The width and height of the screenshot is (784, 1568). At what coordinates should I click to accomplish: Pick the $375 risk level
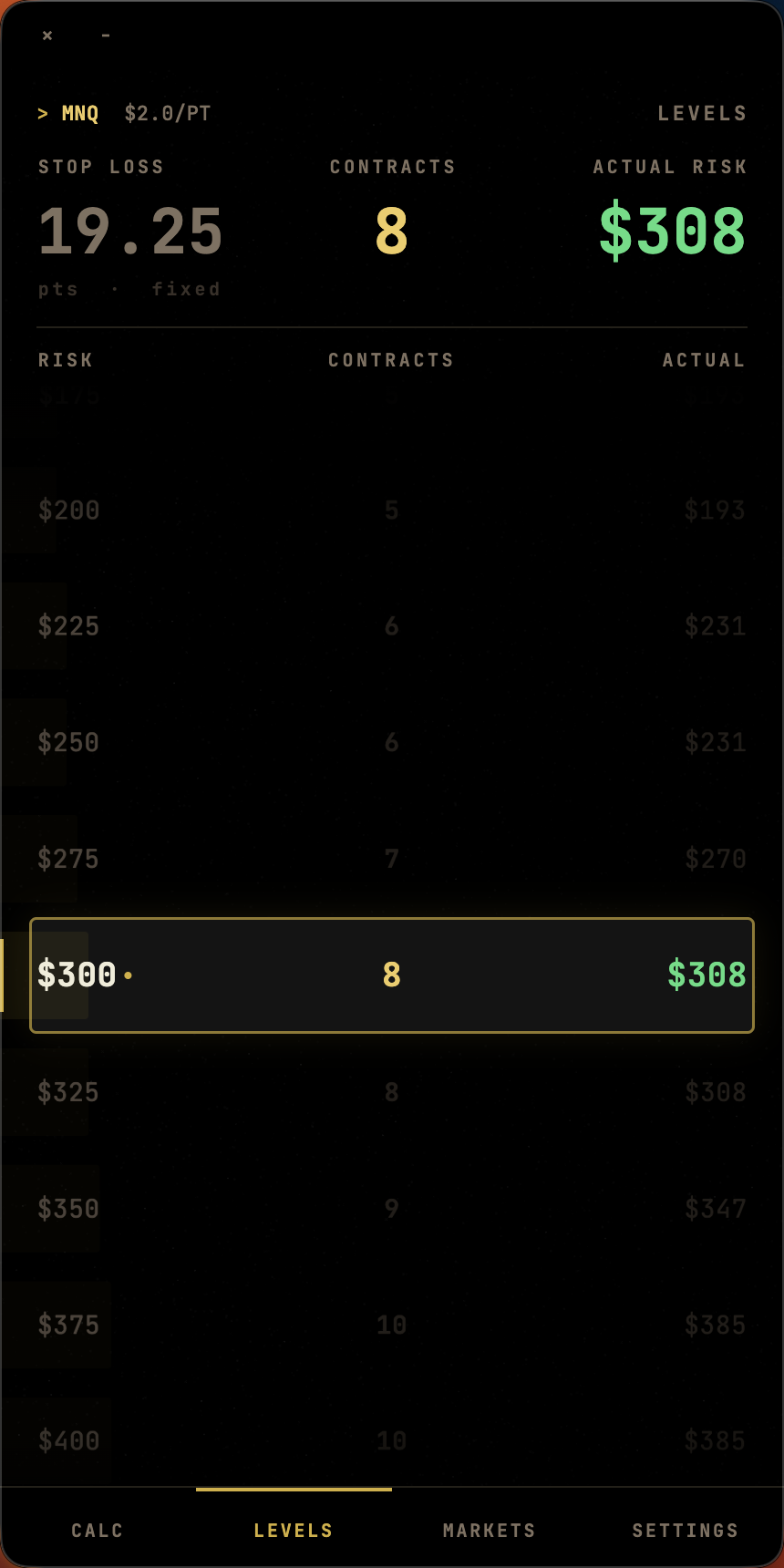tap(392, 1325)
